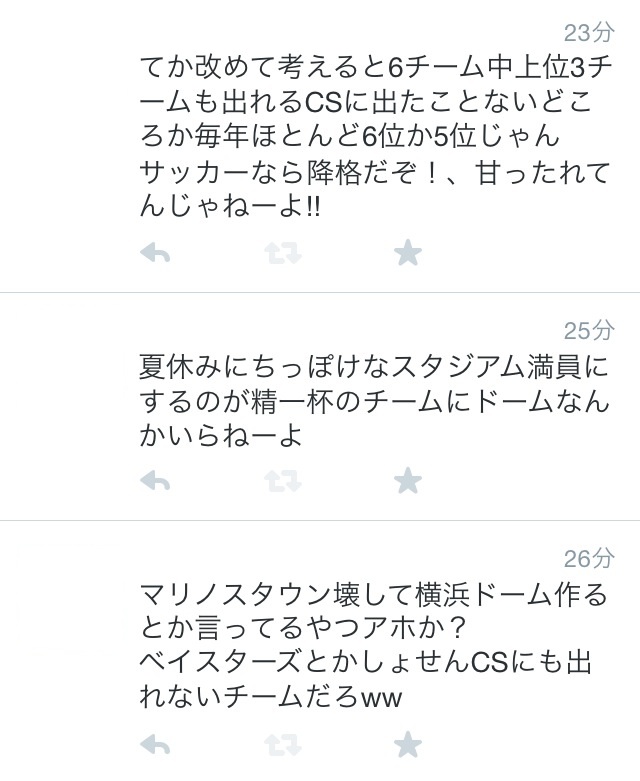The height and width of the screenshot is (781, 640).
Task: Favorite the tweet posted 23分 ago
Action: click(x=408, y=254)
